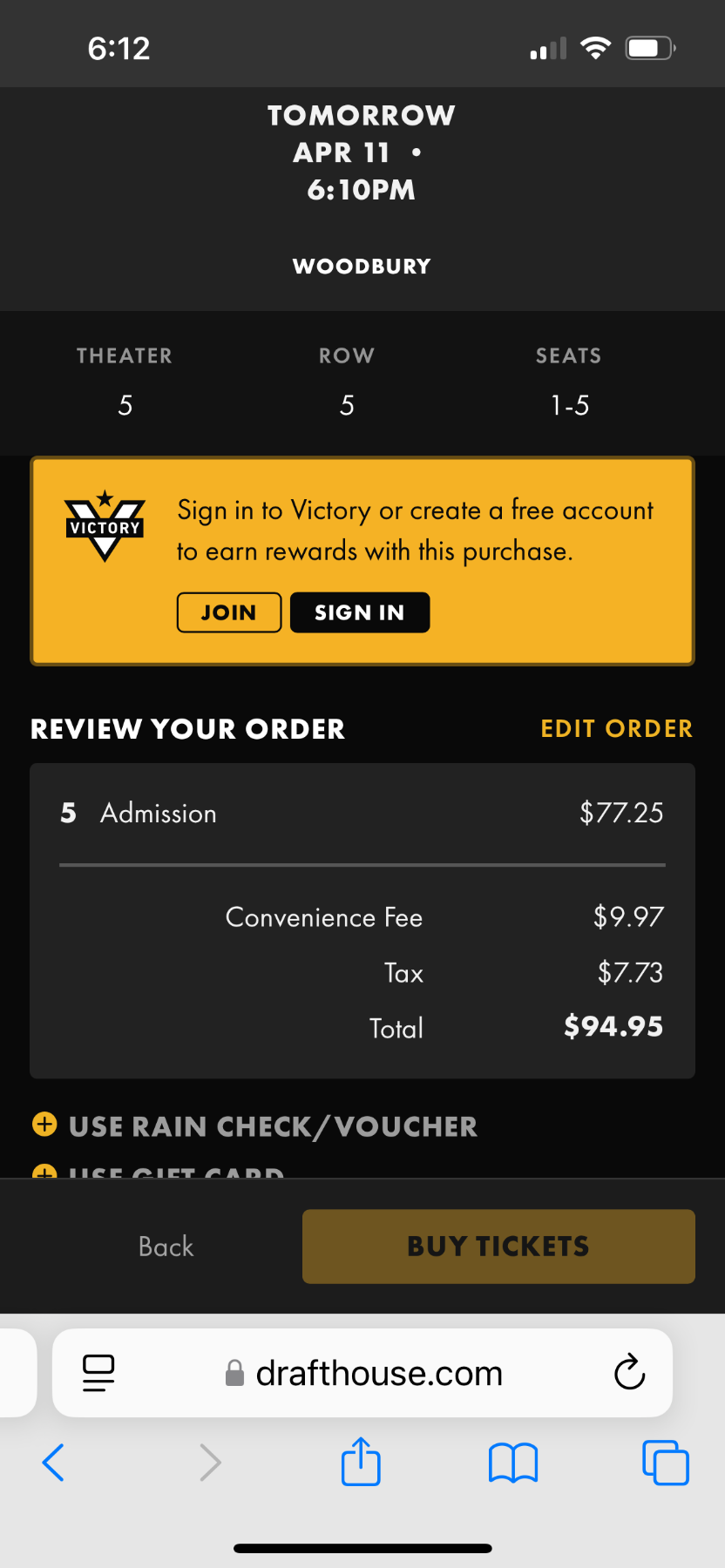The image size is (725, 1568).
Task: Sign in to Victory rewards
Action: coord(359,612)
